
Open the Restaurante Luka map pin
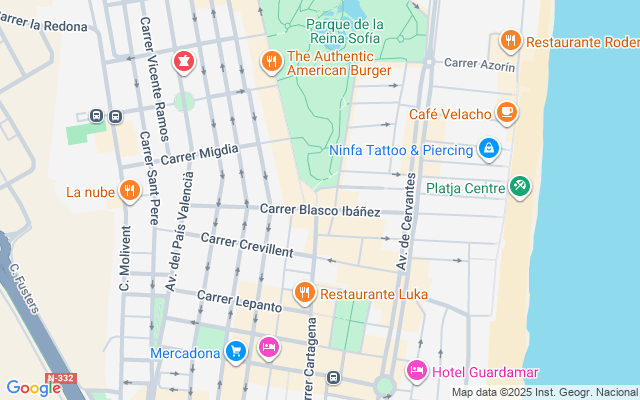click(304, 293)
